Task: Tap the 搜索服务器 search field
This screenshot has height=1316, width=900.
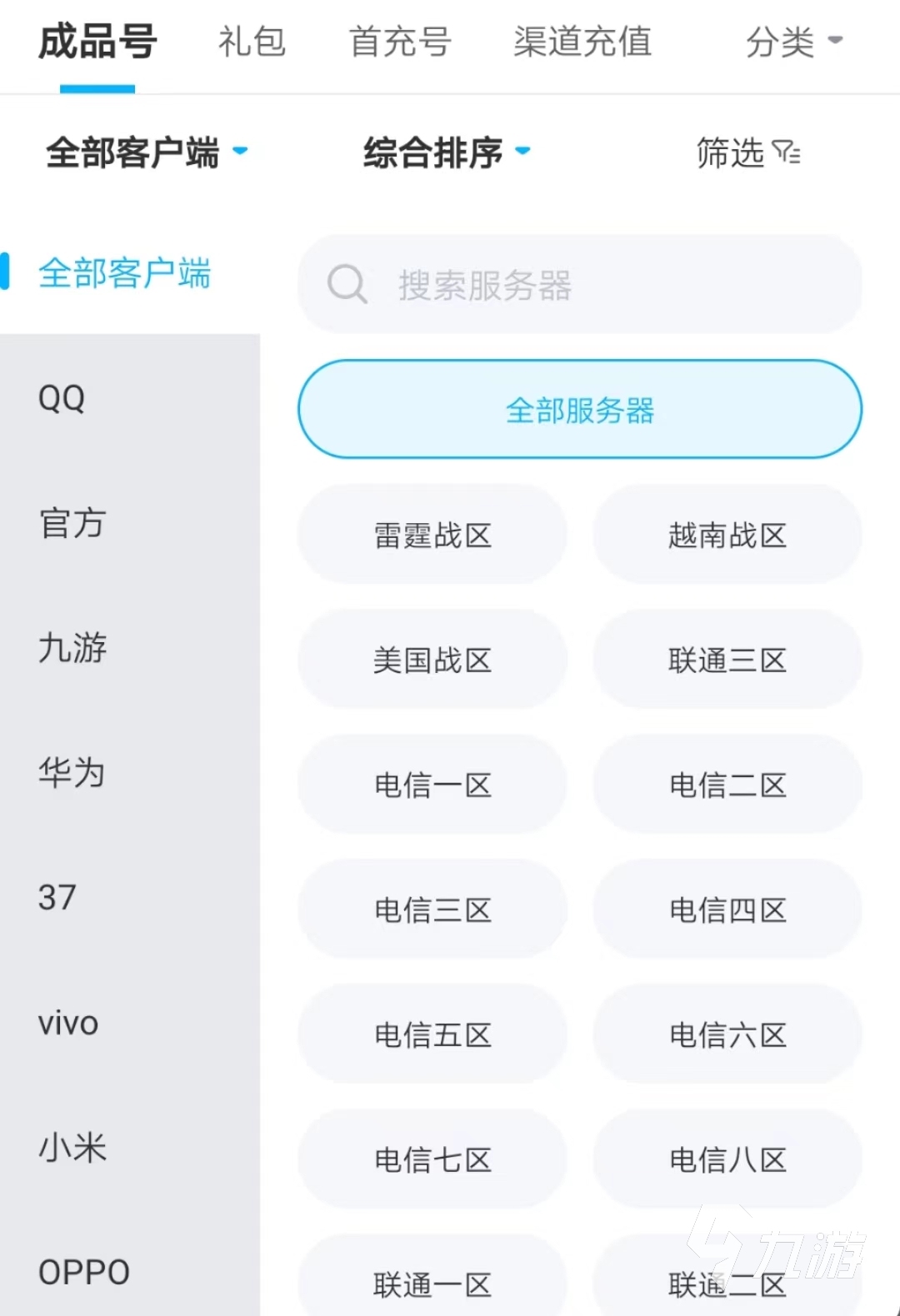Action: pyautogui.click(x=580, y=285)
